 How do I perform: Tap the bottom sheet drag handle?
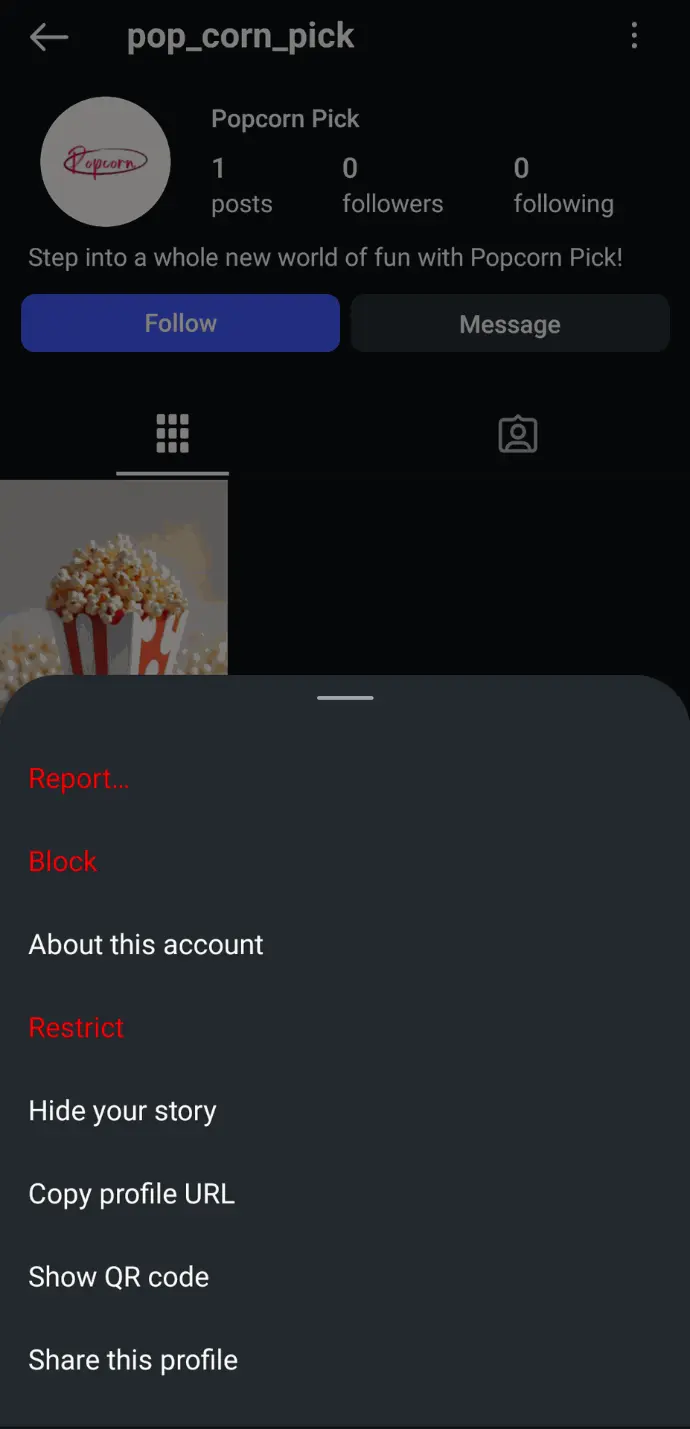pyautogui.click(x=345, y=697)
